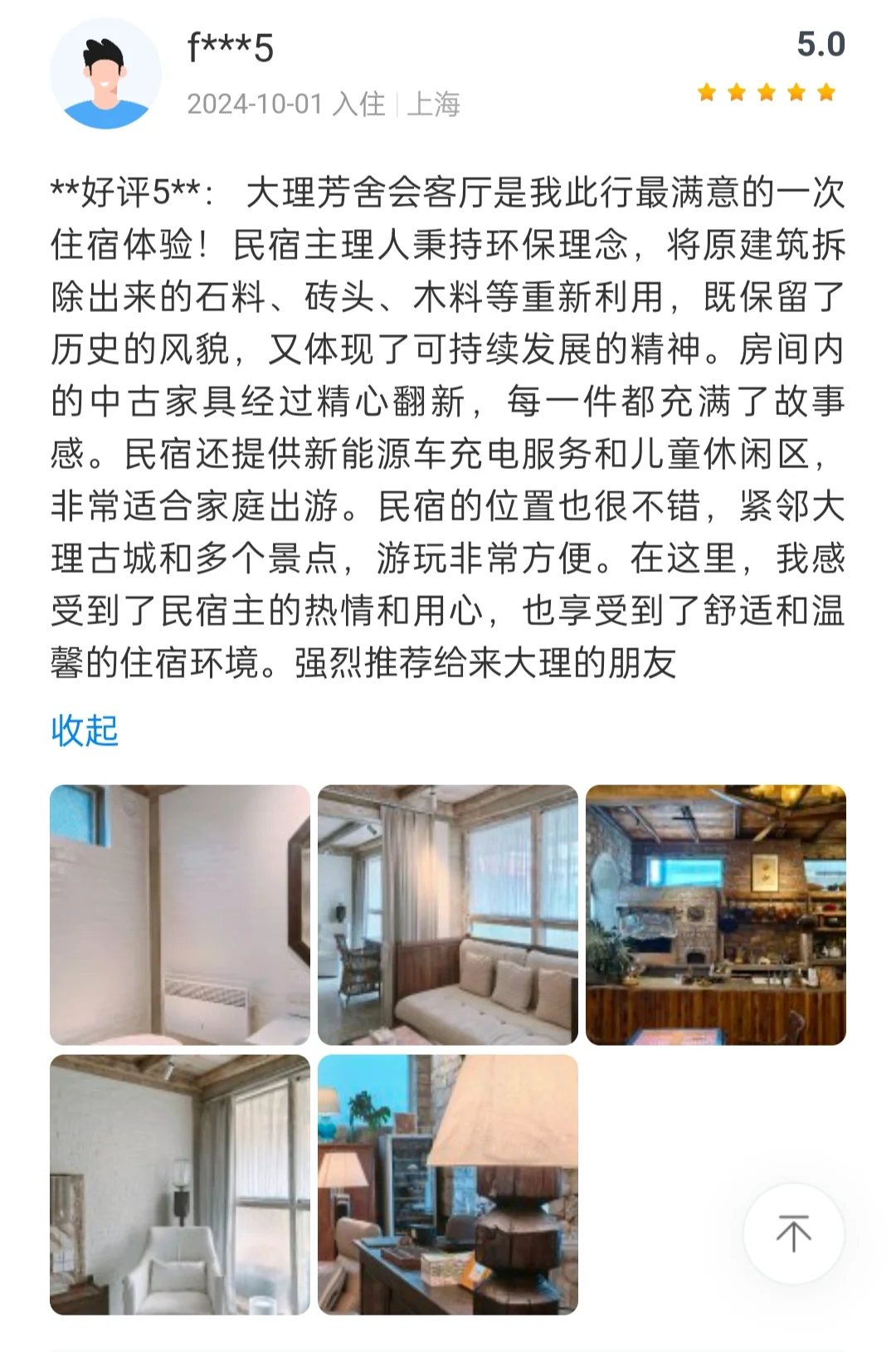View the white armchair photo
The image size is (896, 1352).
coord(180,1184)
